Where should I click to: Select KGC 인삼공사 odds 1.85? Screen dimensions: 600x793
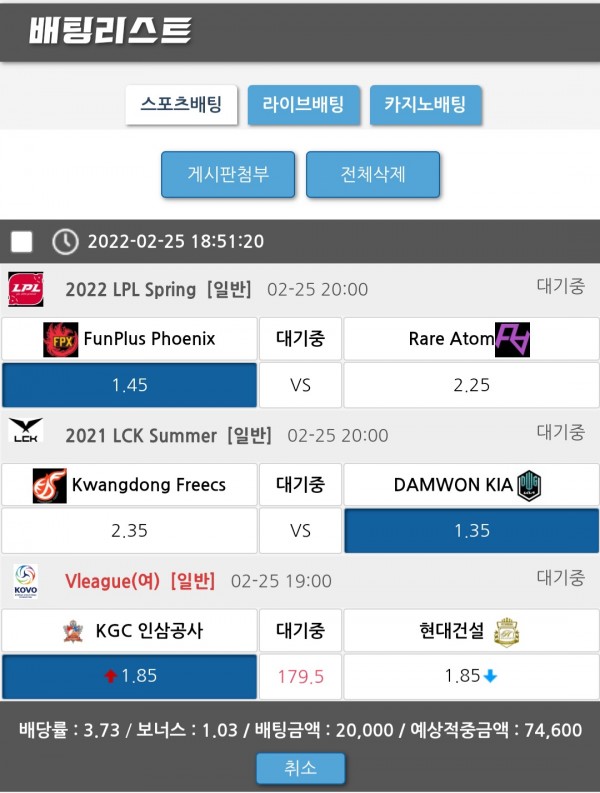coord(129,676)
